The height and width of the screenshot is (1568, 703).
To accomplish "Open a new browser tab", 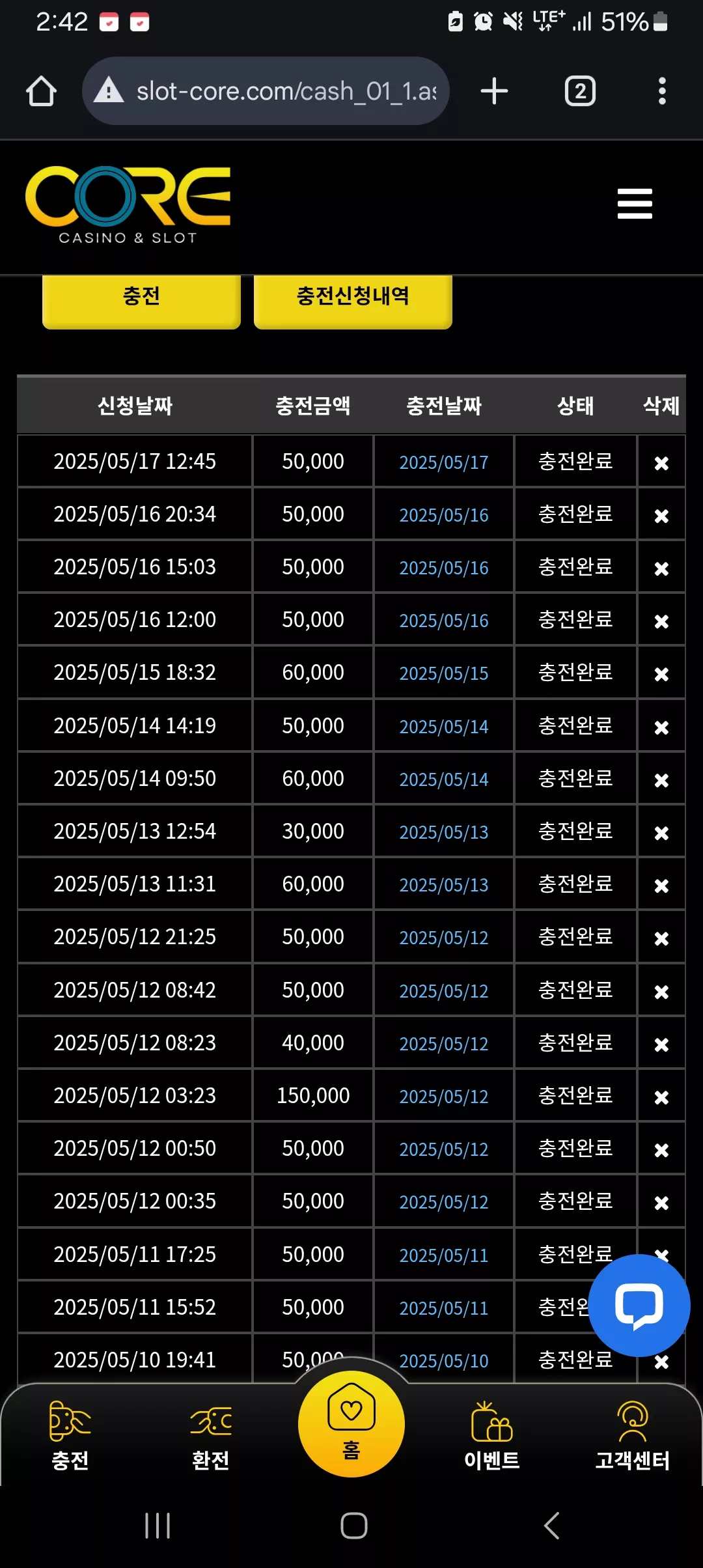I will [x=494, y=91].
